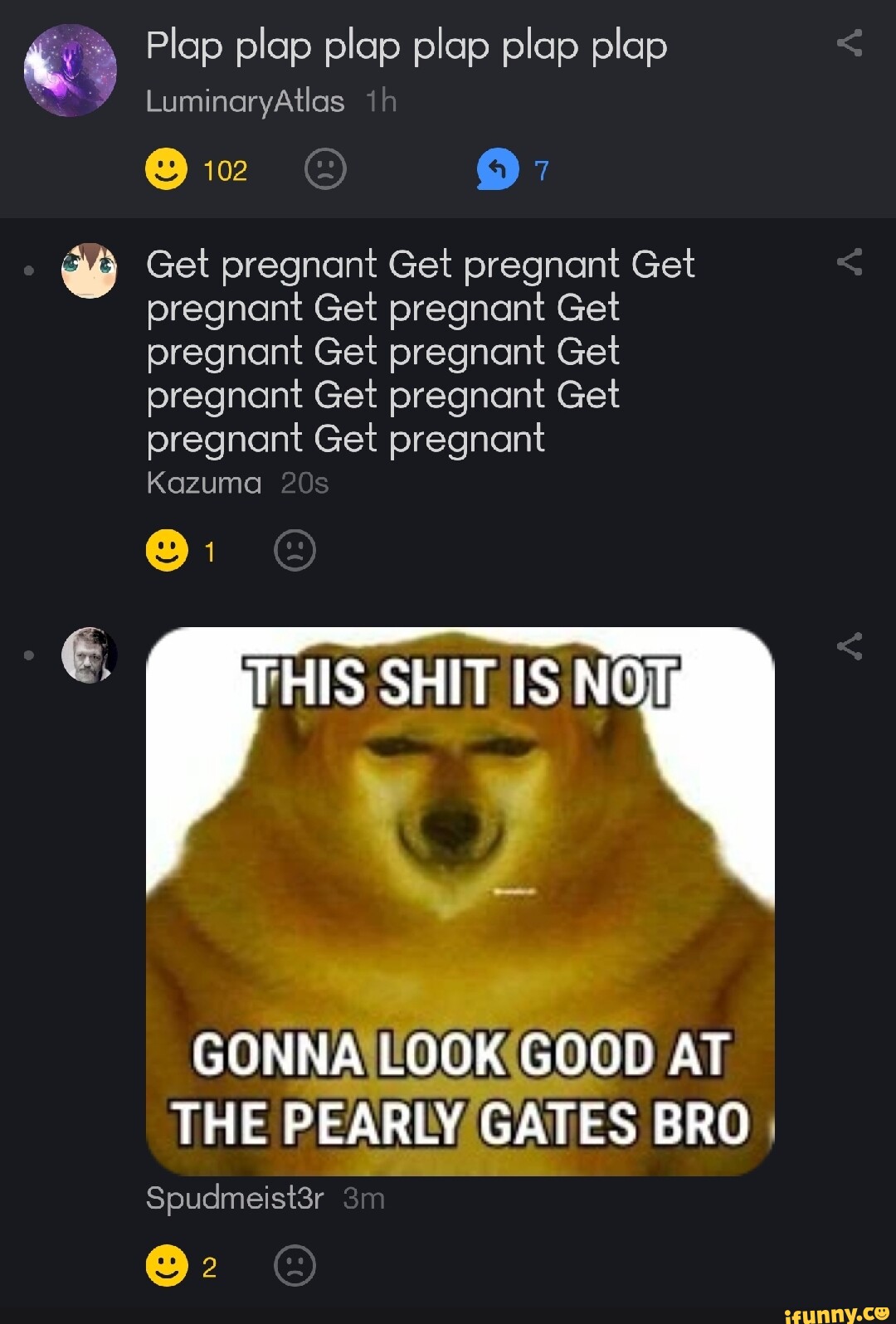The height and width of the screenshot is (1324, 896).
Task: Open LuminaryAtlas's profile avatar
Action: (71, 71)
